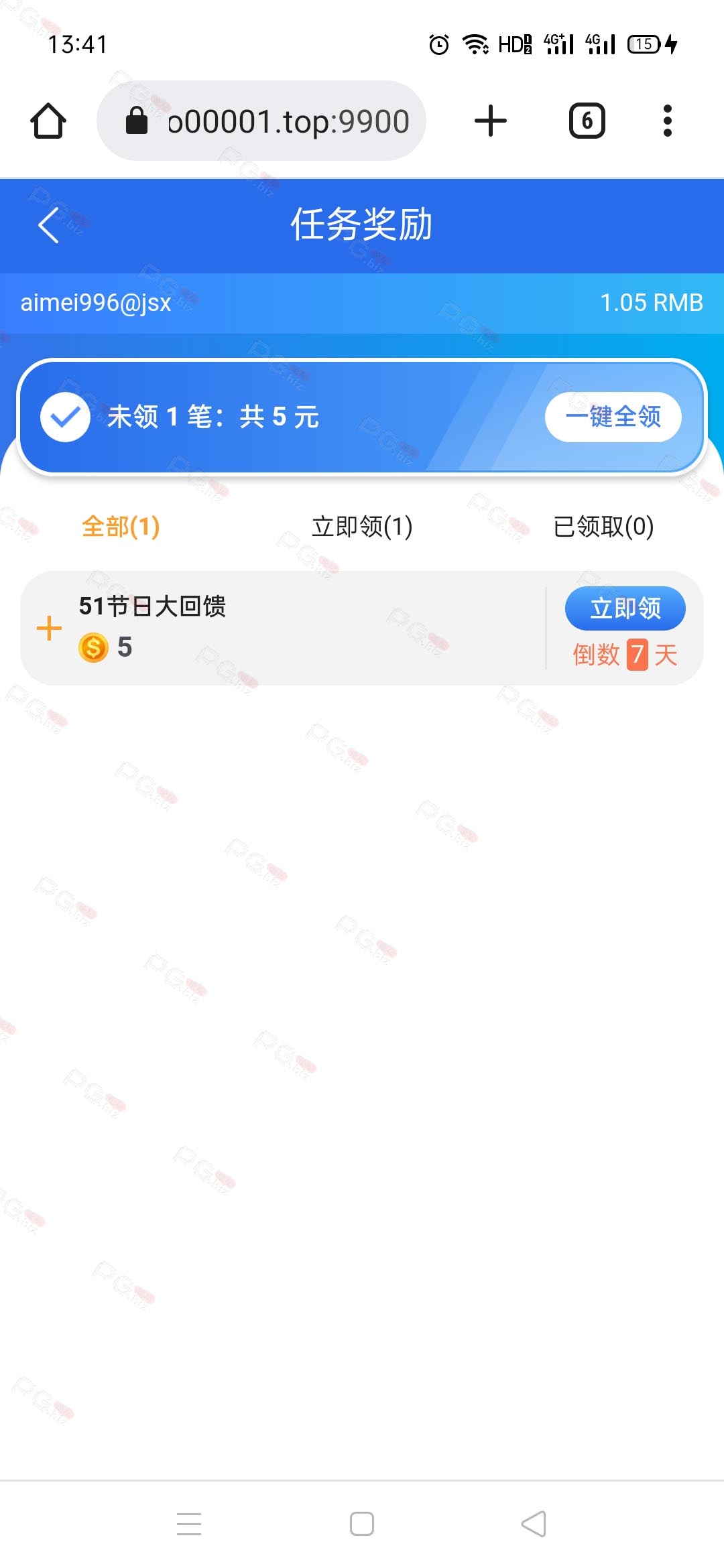This screenshot has width=724, height=1568.
Task: Open the 已领取(0) tab
Action: point(603,527)
